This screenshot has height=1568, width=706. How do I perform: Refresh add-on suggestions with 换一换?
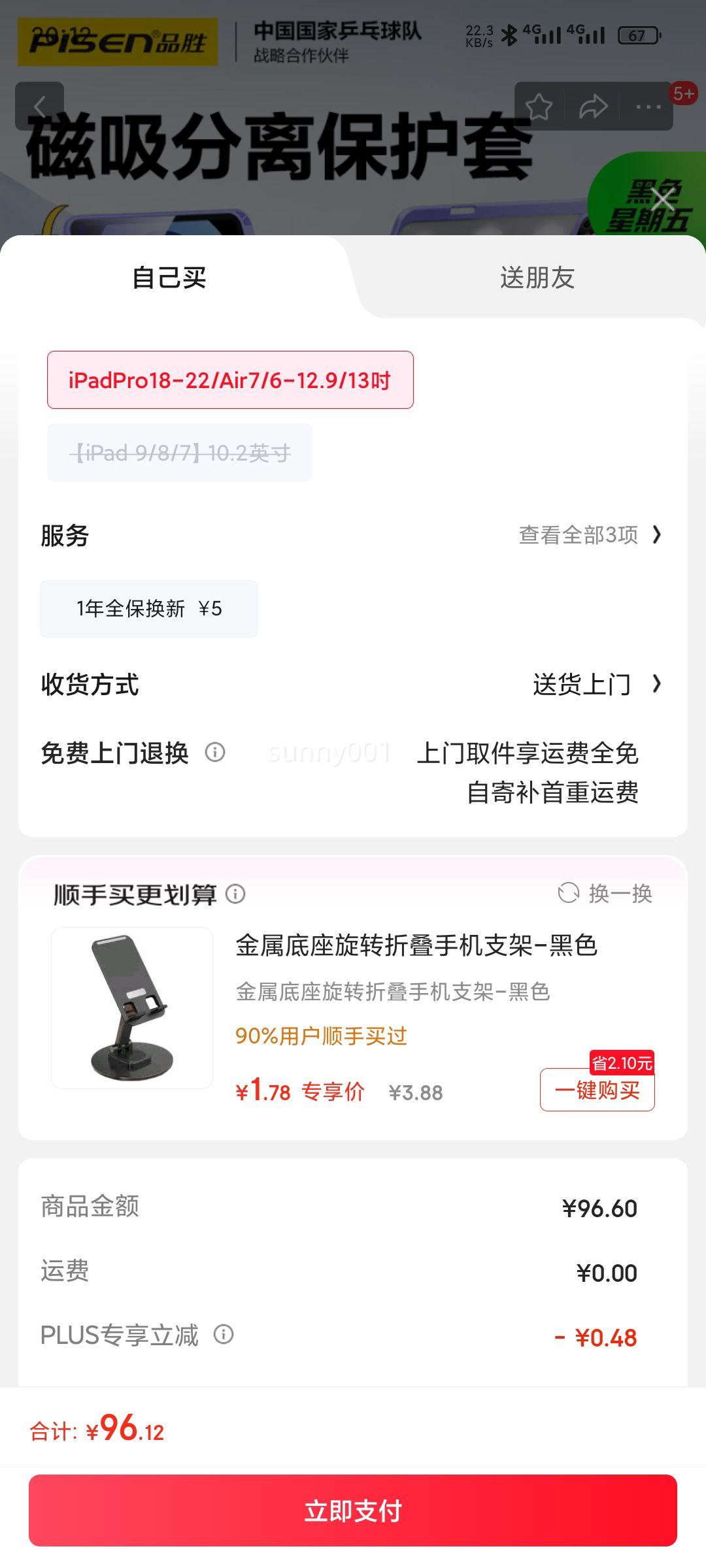[605, 893]
